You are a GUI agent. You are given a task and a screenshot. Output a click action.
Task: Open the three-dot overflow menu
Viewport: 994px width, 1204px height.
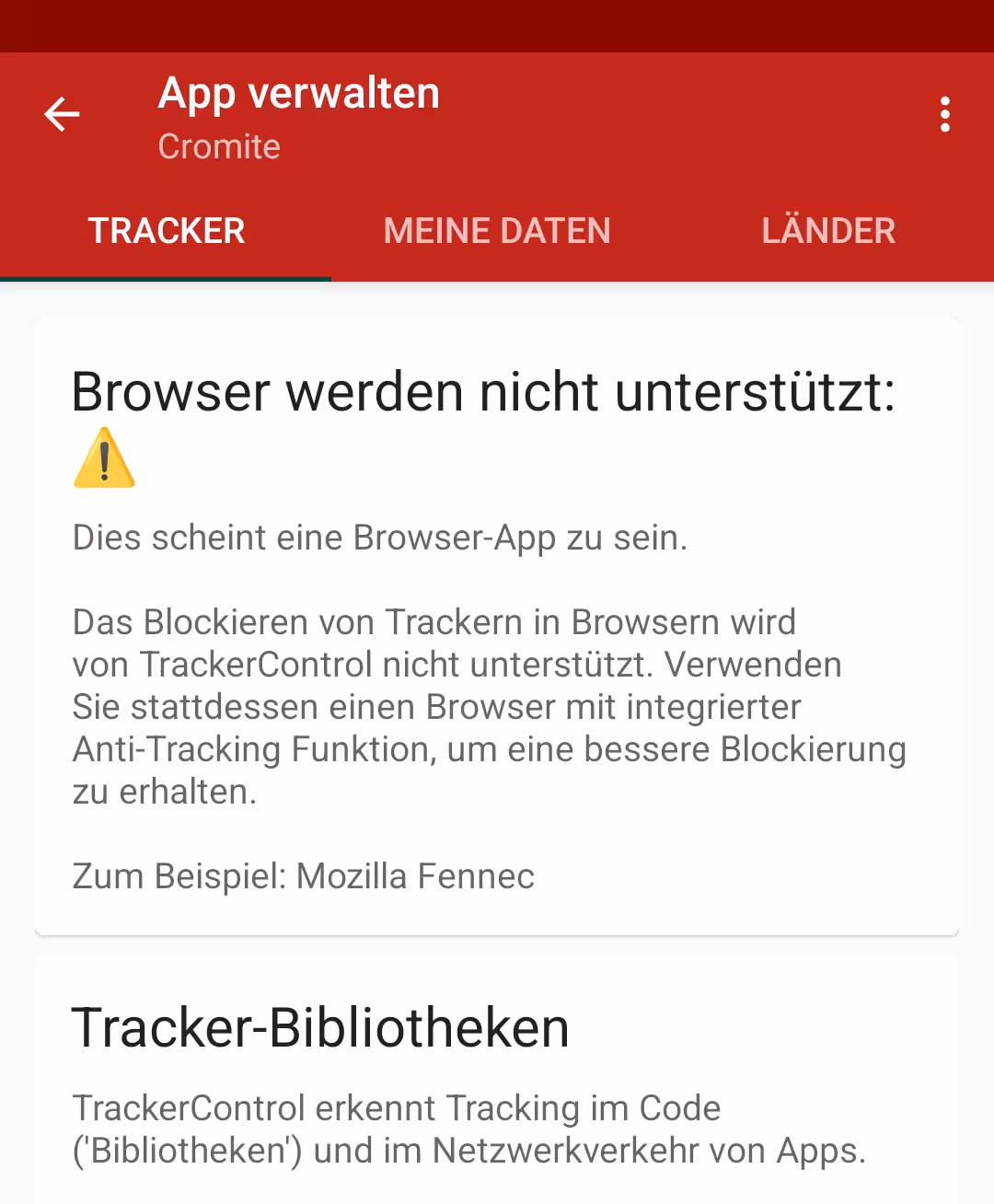pos(944,115)
